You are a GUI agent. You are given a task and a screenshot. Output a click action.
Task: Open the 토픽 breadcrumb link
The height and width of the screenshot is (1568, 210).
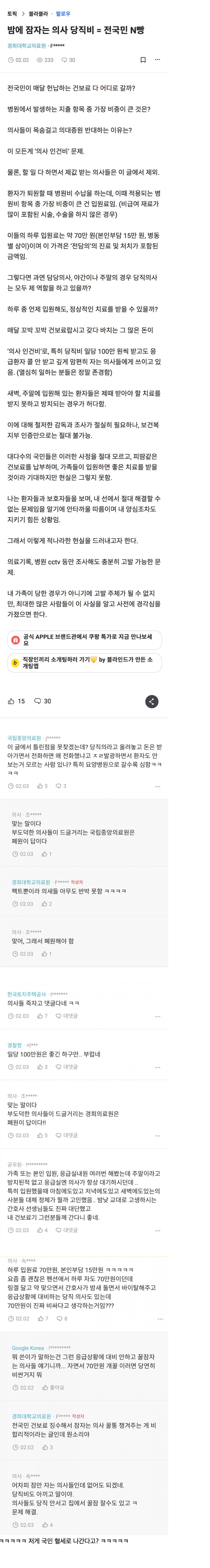pos(12,13)
